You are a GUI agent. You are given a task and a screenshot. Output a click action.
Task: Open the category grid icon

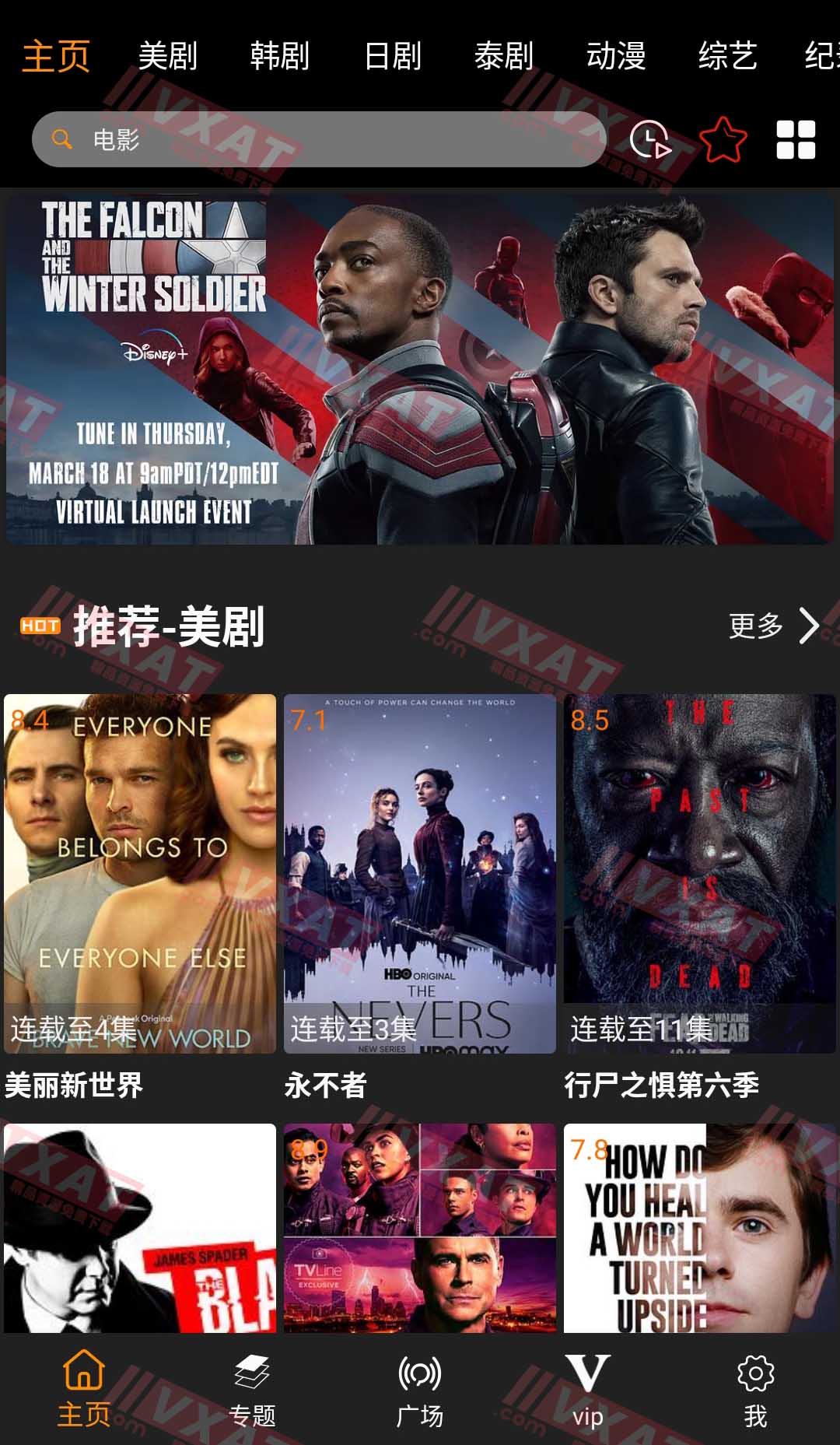pos(796,140)
